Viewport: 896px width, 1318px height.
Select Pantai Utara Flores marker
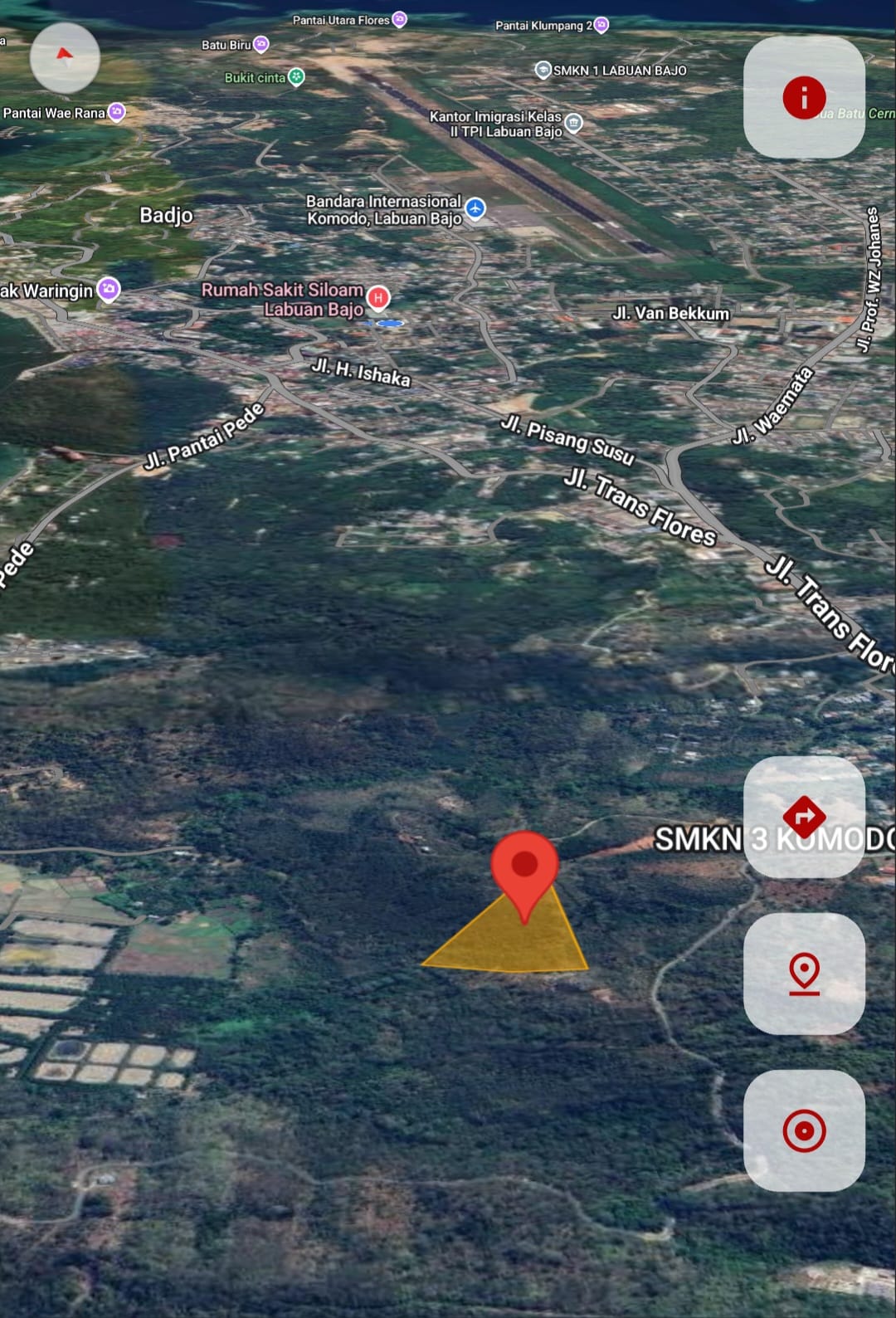[x=399, y=19]
